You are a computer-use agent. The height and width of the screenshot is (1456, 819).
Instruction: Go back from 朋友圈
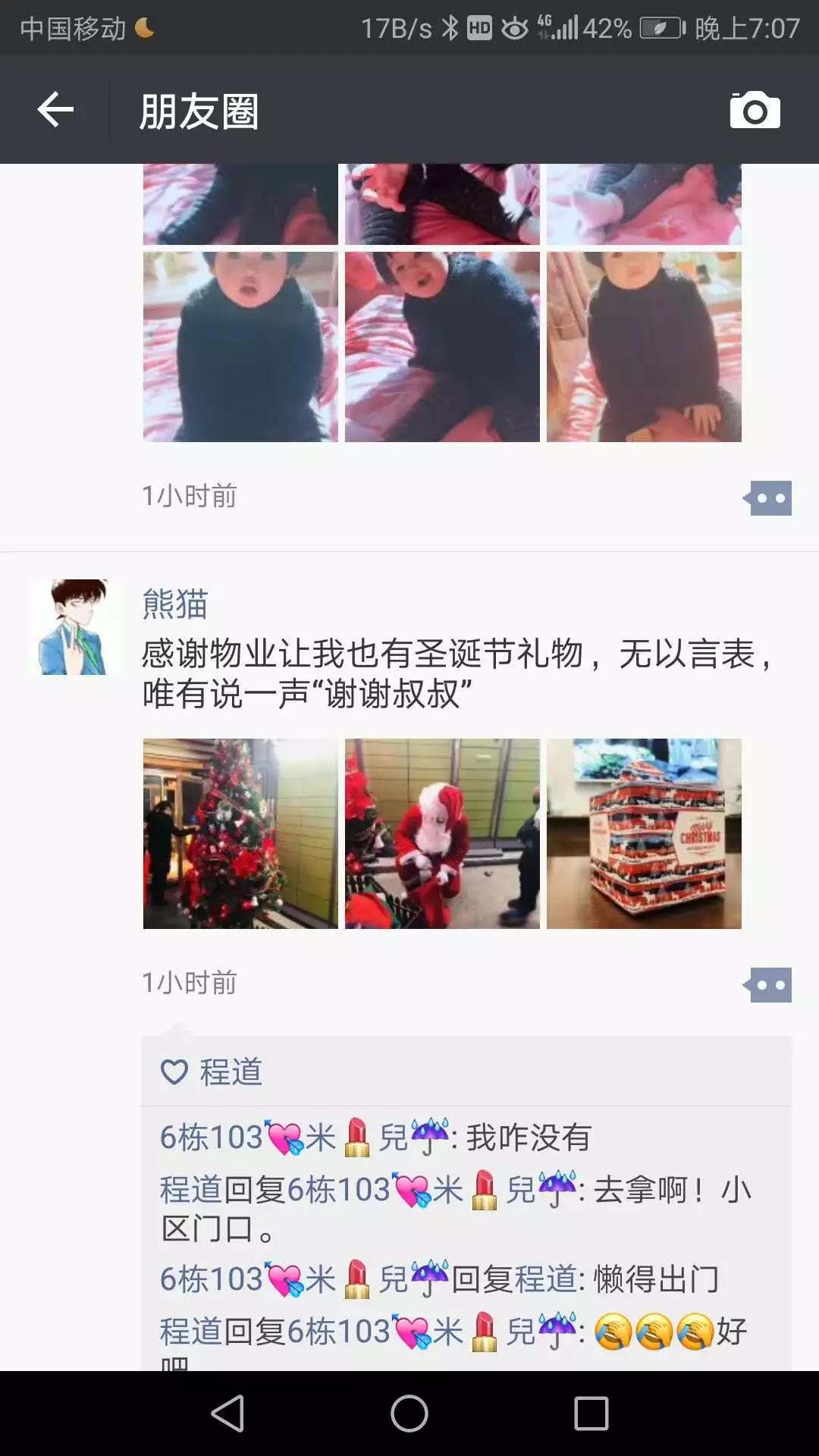click(55, 111)
